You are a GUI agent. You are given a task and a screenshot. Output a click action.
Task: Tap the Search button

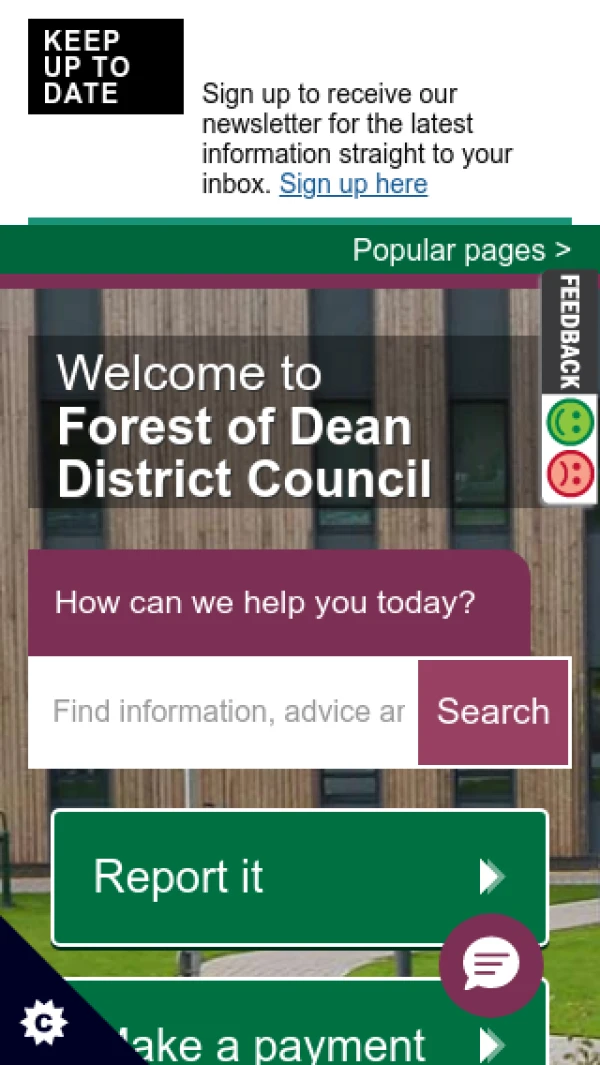[x=493, y=711]
